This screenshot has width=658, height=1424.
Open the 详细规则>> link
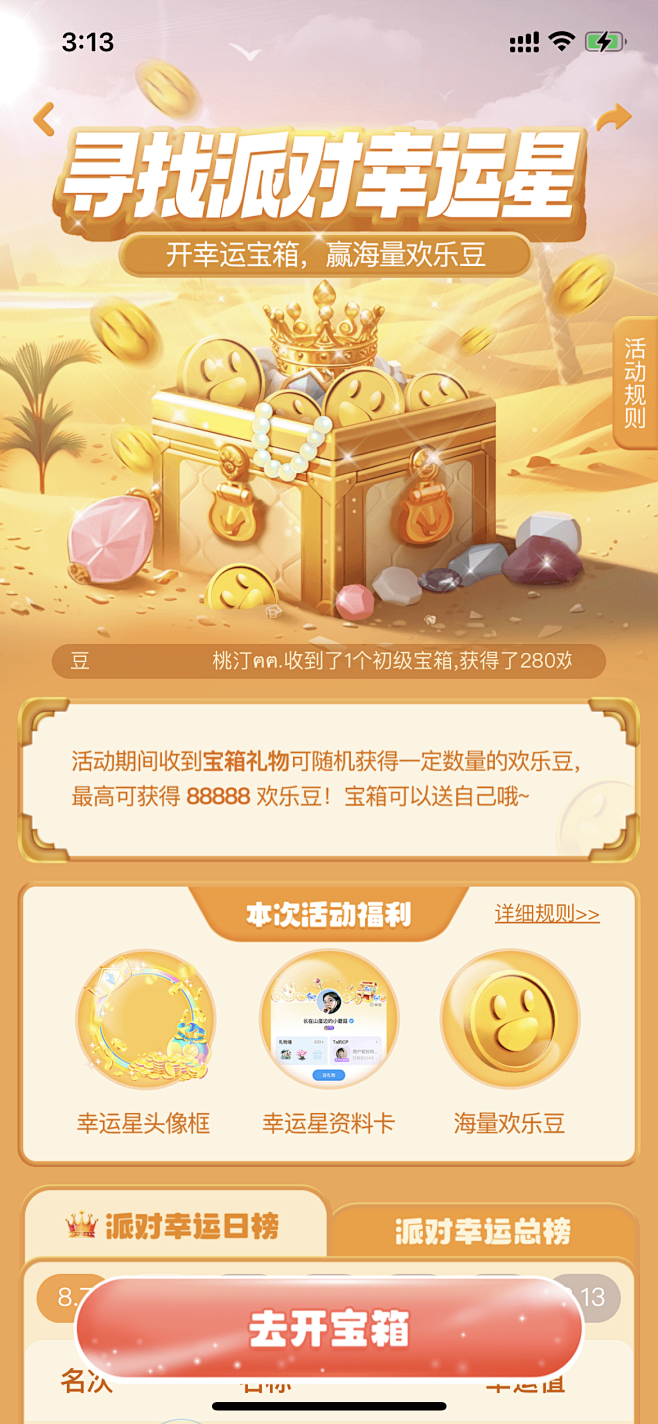[547, 914]
